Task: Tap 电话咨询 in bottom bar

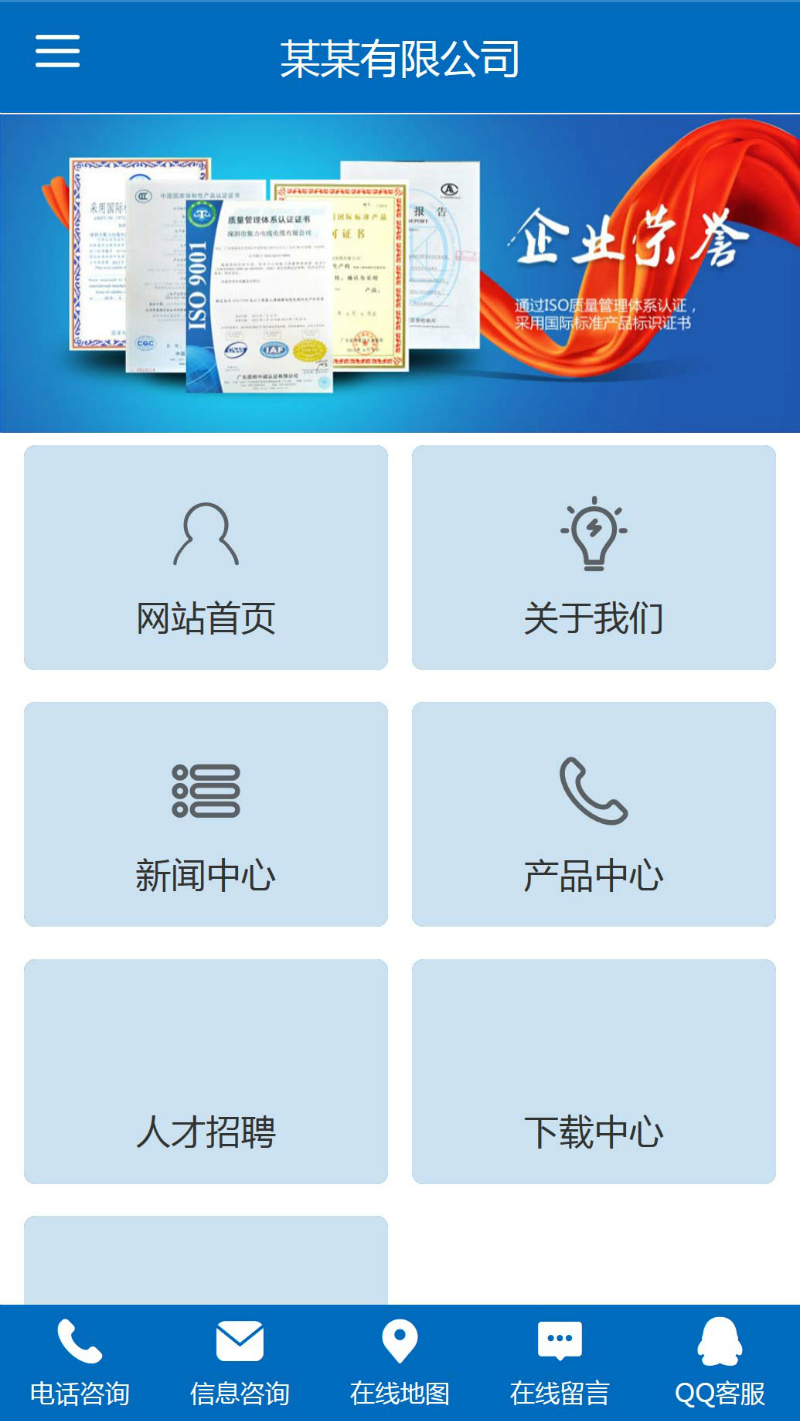Action: [x=80, y=1363]
